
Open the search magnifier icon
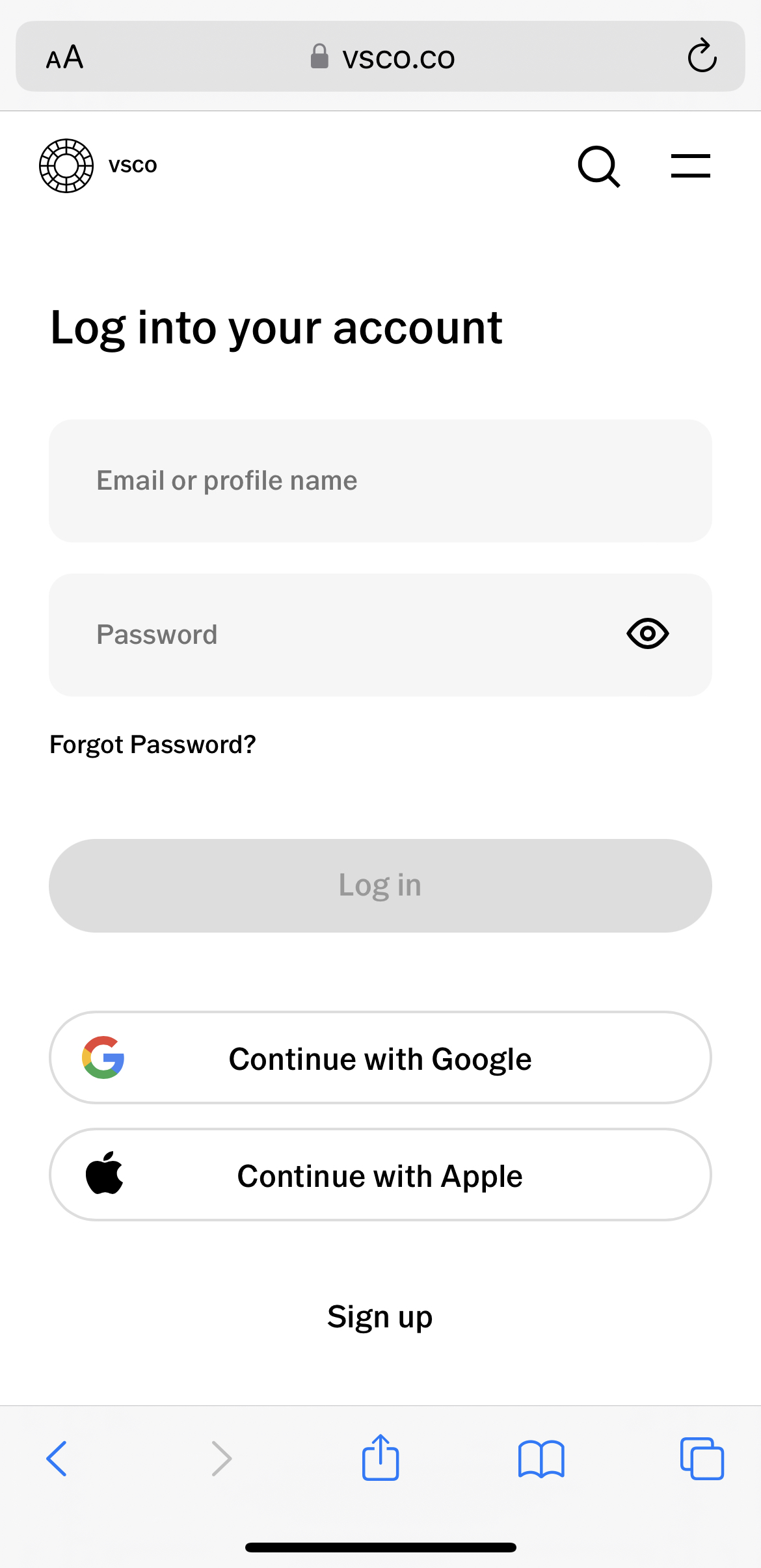[598, 166]
